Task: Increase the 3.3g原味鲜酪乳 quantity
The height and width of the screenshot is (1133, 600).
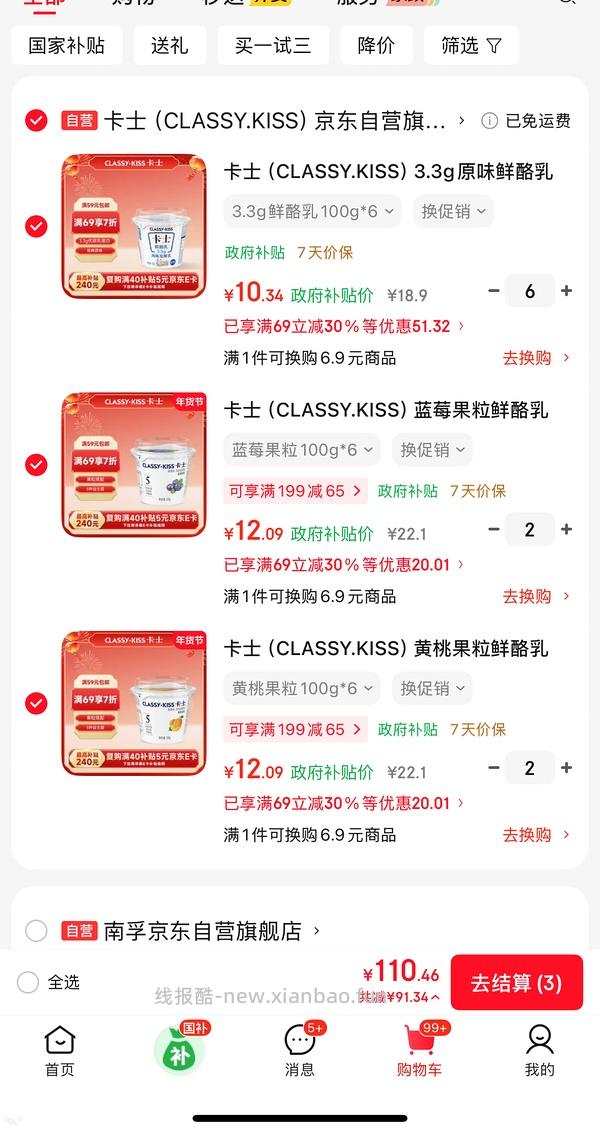Action: [x=567, y=291]
